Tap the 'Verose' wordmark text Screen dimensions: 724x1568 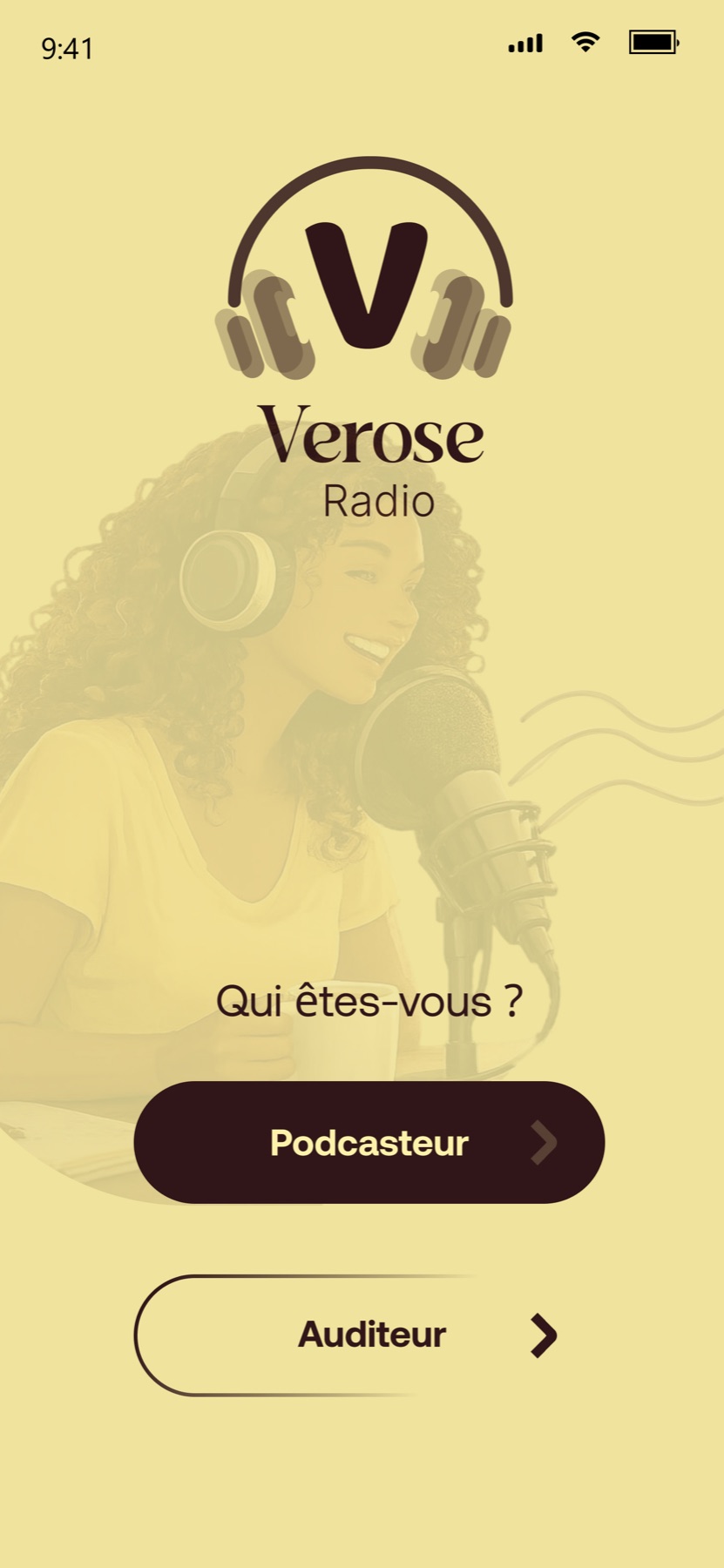369,434
